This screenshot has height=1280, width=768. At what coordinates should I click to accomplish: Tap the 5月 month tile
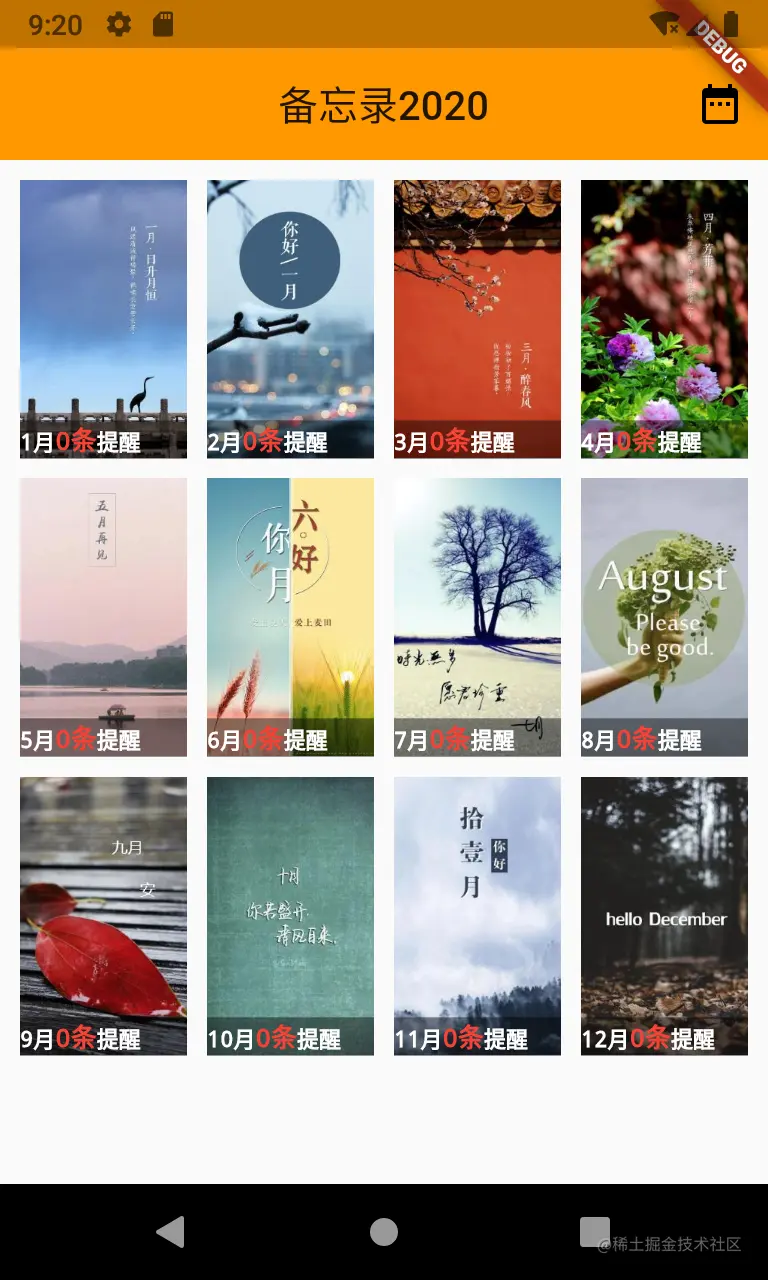point(103,617)
